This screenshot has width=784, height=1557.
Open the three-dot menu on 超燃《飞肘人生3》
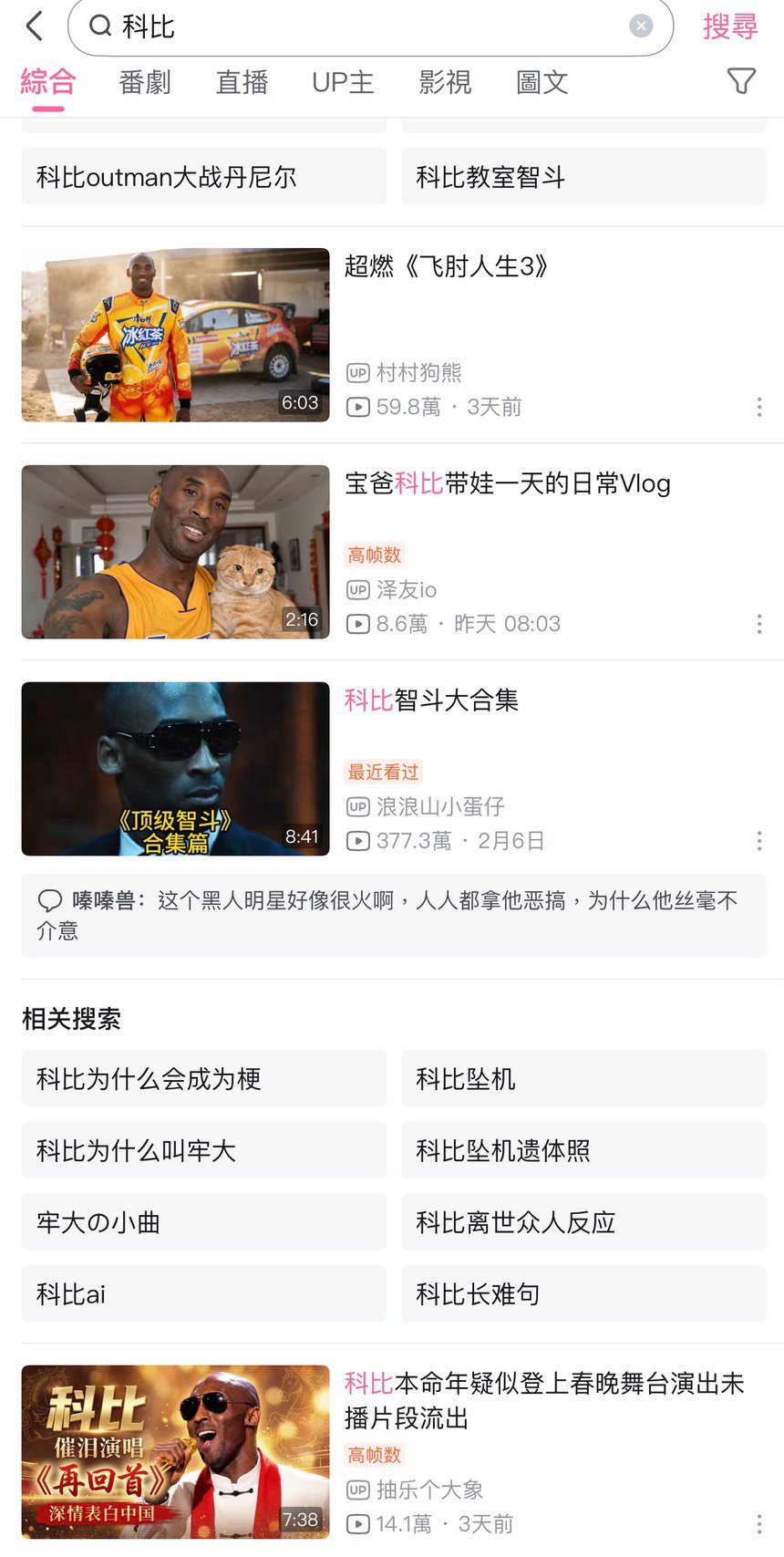(x=759, y=408)
